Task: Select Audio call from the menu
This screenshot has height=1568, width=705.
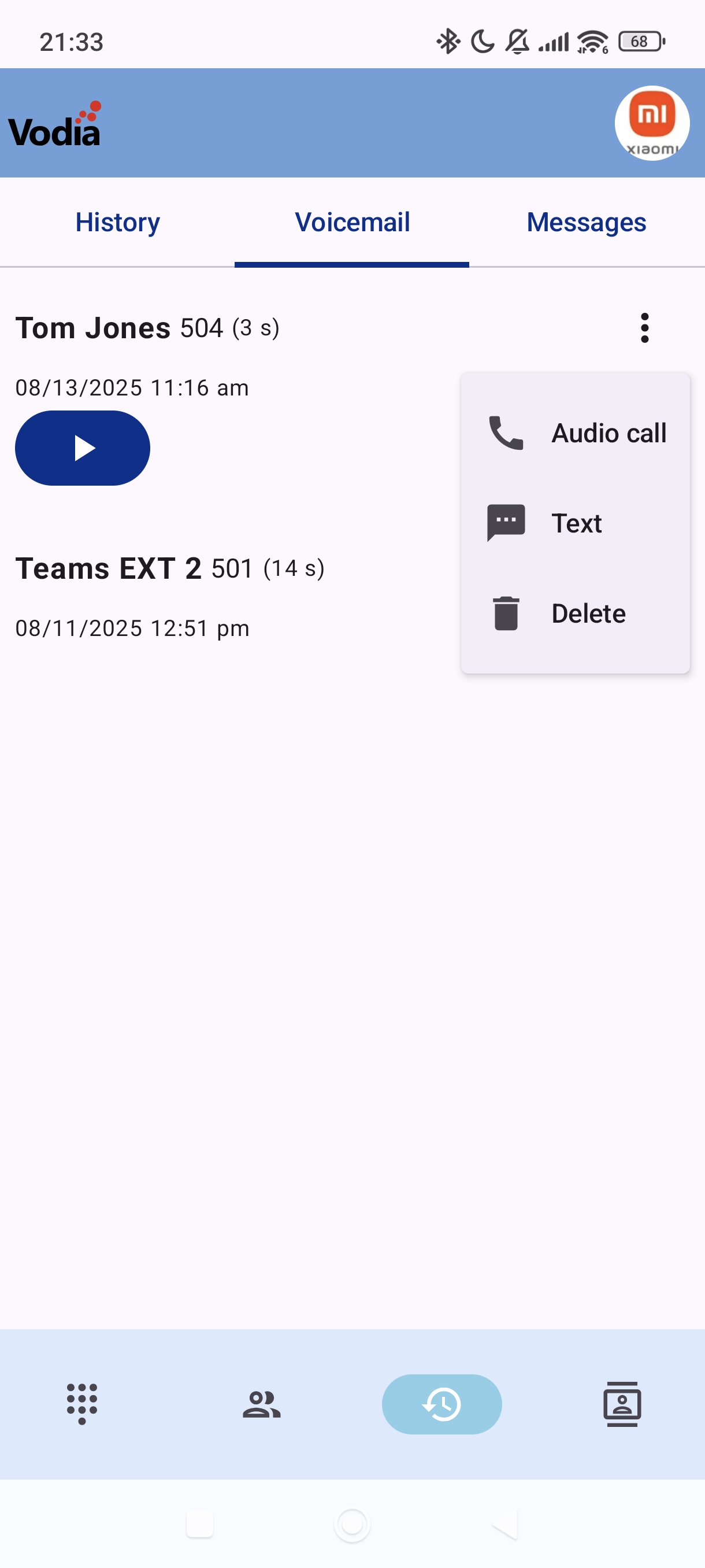Action: pyautogui.click(x=576, y=433)
